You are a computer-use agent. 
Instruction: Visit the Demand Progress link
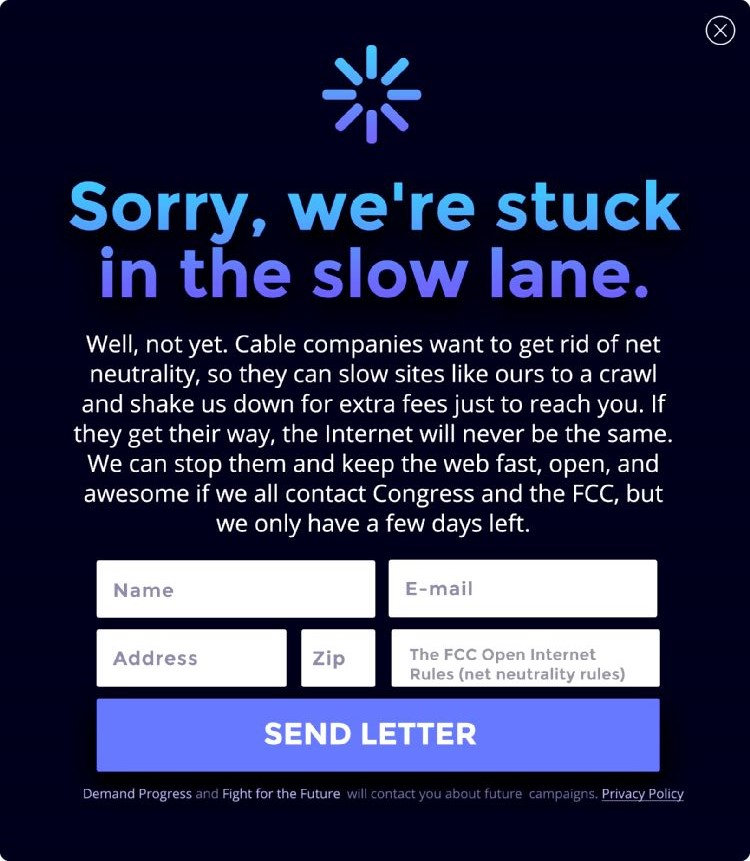(x=137, y=794)
